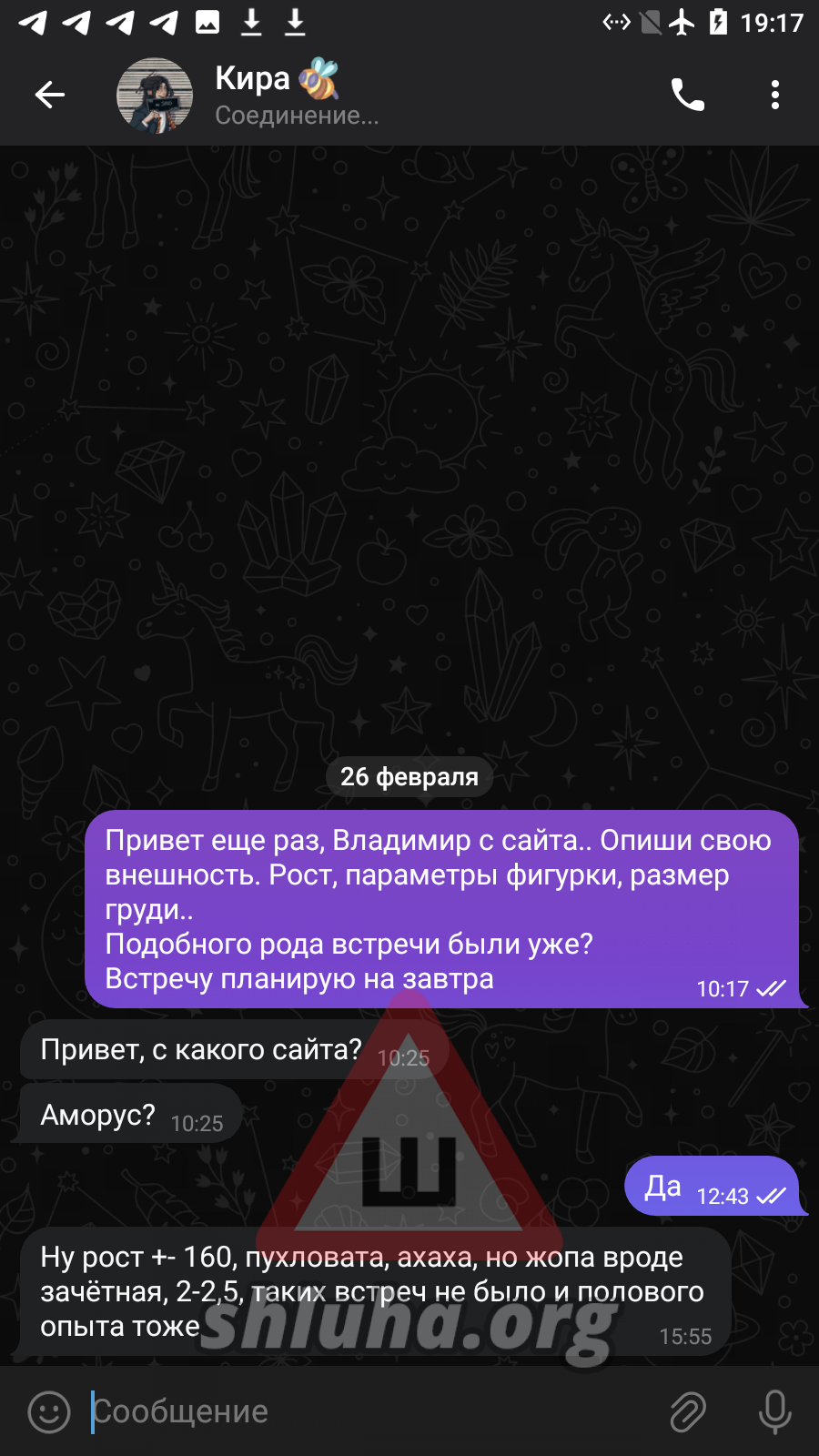The image size is (819, 1456).
Task: Attach a file with the paperclip
Action: pos(688,1412)
